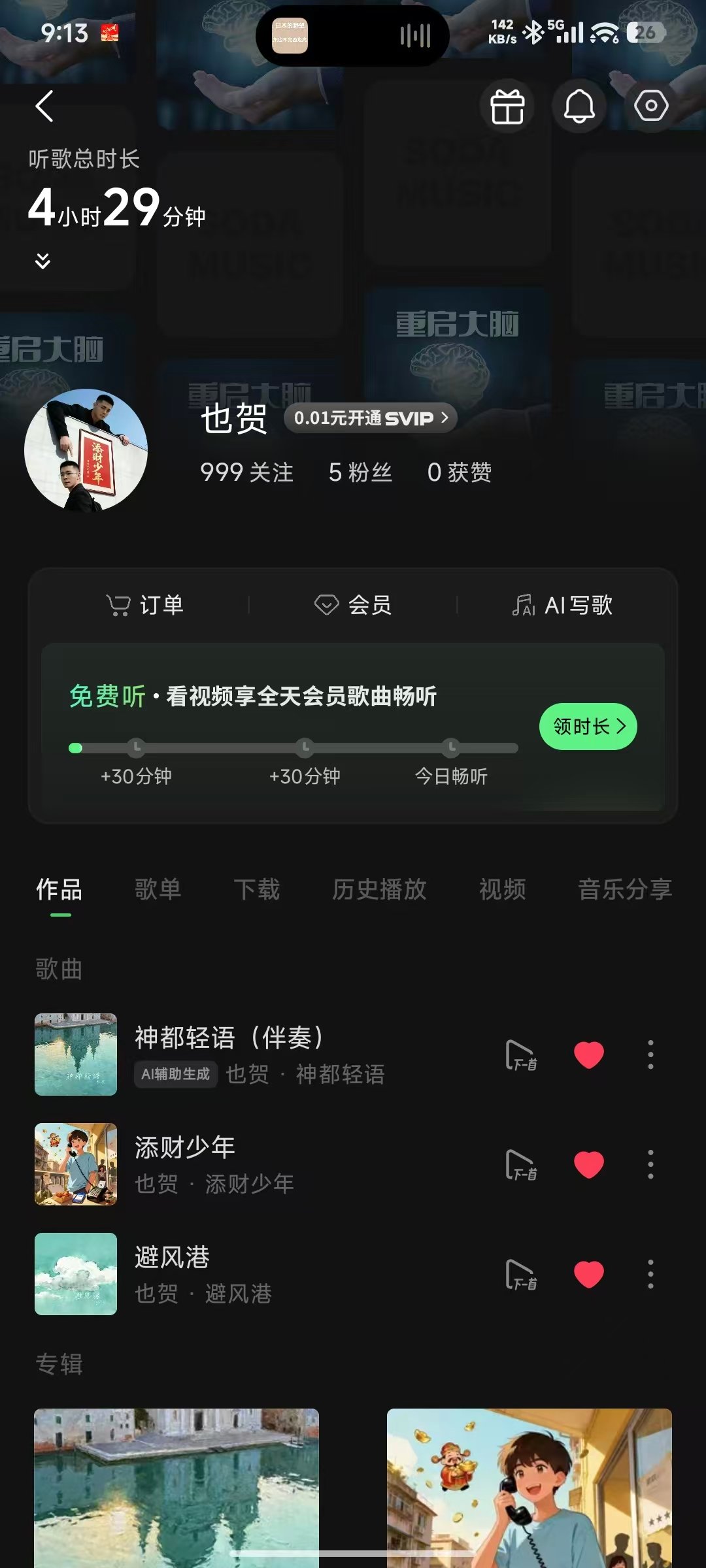Switch to the 历史播放 tab
706x1568 pixels.
pyautogui.click(x=379, y=890)
